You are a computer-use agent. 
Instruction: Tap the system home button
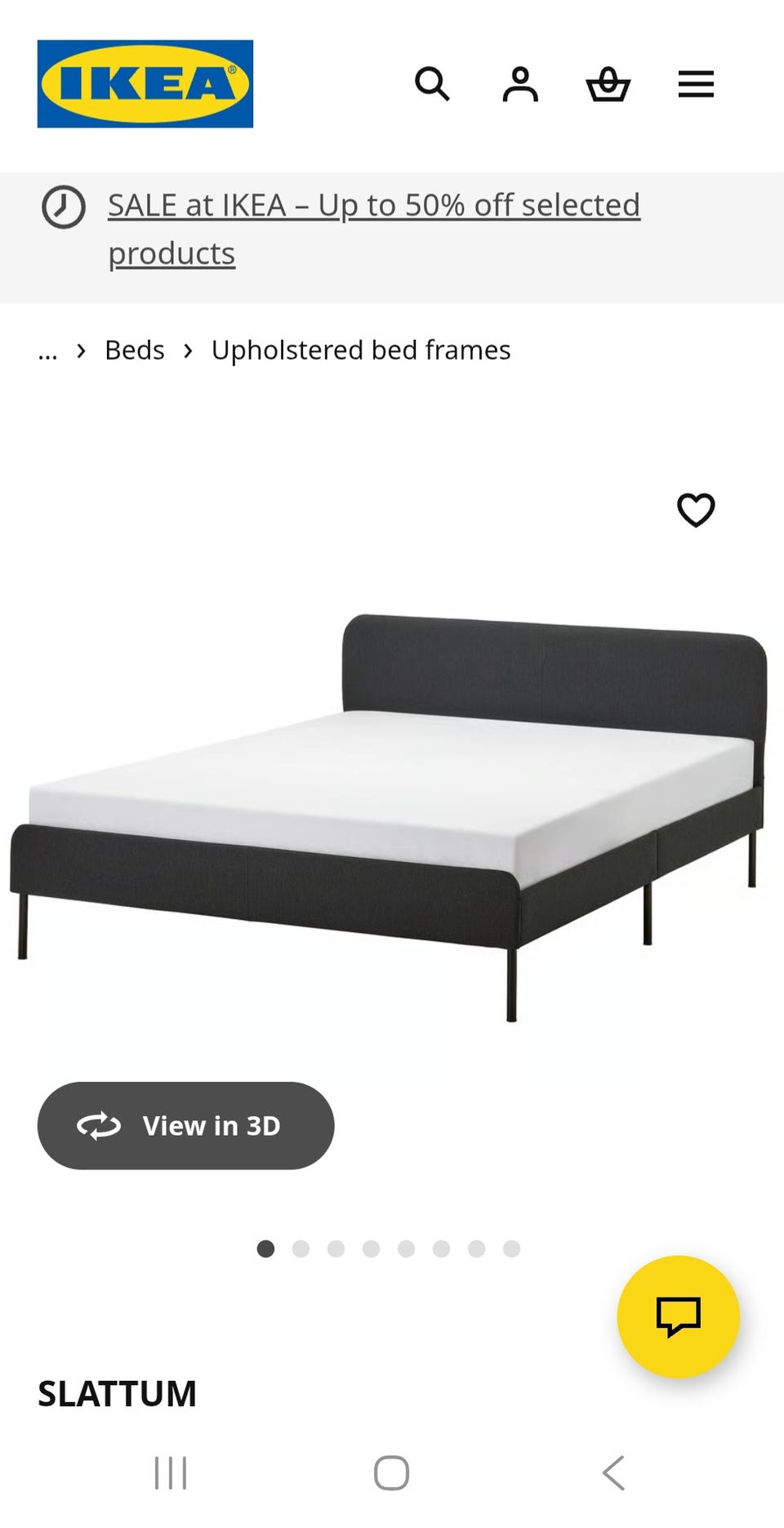(x=391, y=1473)
